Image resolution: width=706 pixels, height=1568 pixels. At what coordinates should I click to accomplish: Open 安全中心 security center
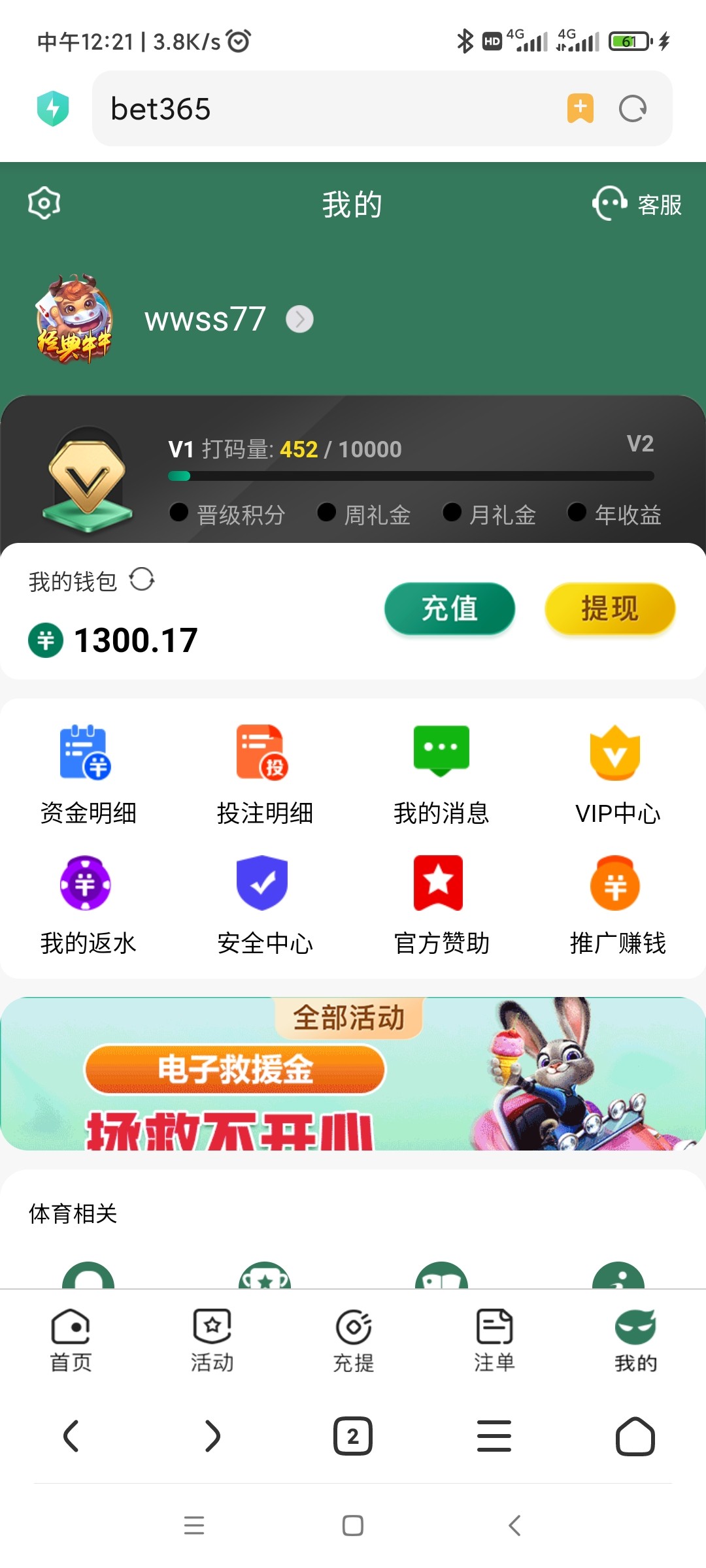pos(264,905)
